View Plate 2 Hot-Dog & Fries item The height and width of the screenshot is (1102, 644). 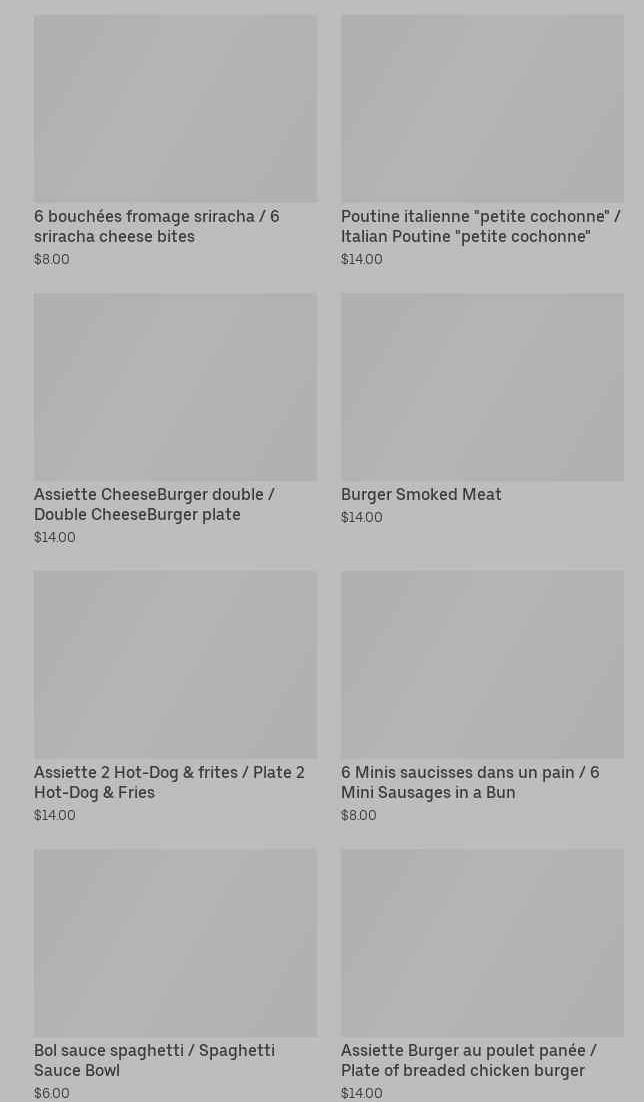click(175, 666)
